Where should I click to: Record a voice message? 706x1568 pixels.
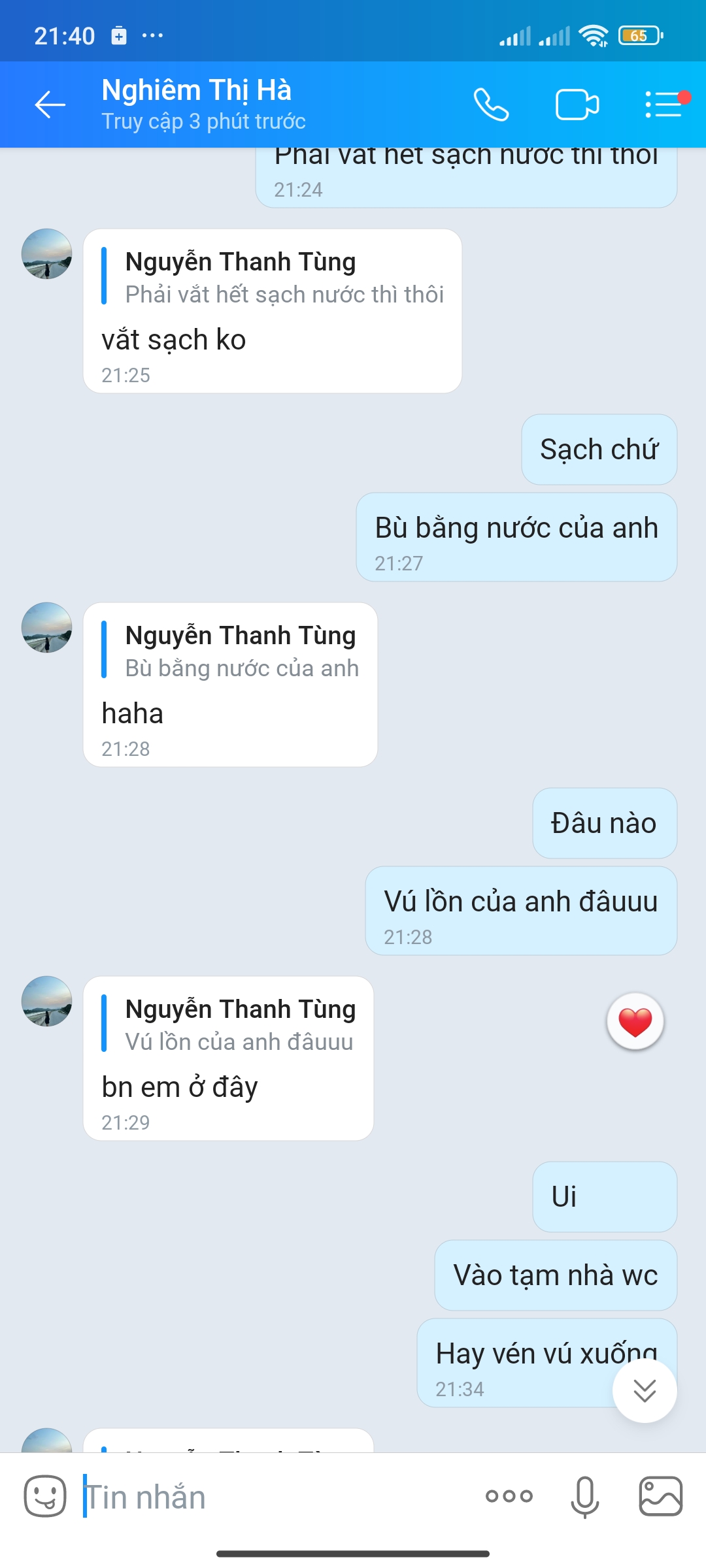[584, 1496]
